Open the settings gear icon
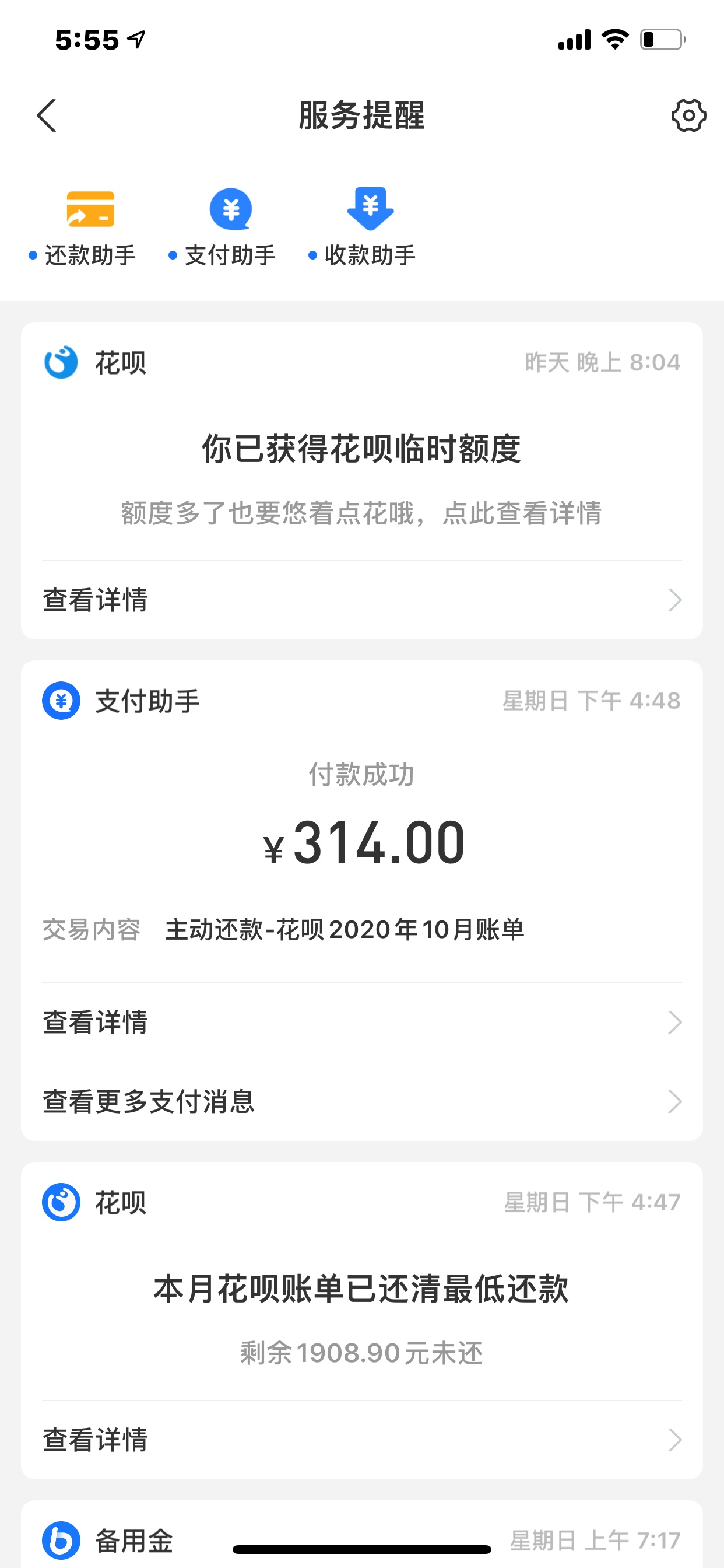The width and height of the screenshot is (724, 1568). pyautogui.click(x=688, y=116)
